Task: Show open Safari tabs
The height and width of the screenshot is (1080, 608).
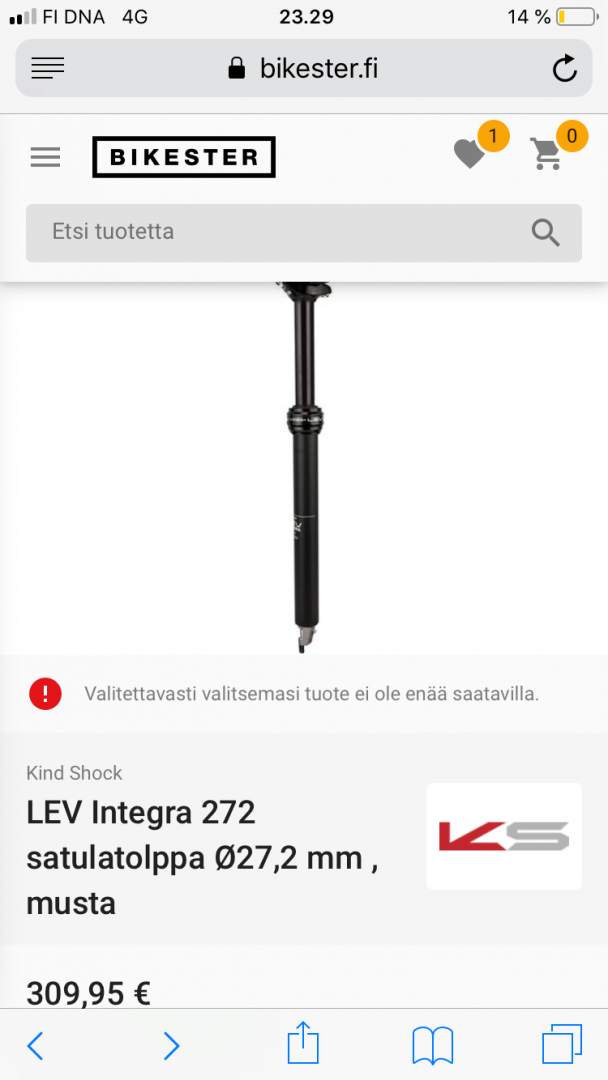Action: [562, 1044]
